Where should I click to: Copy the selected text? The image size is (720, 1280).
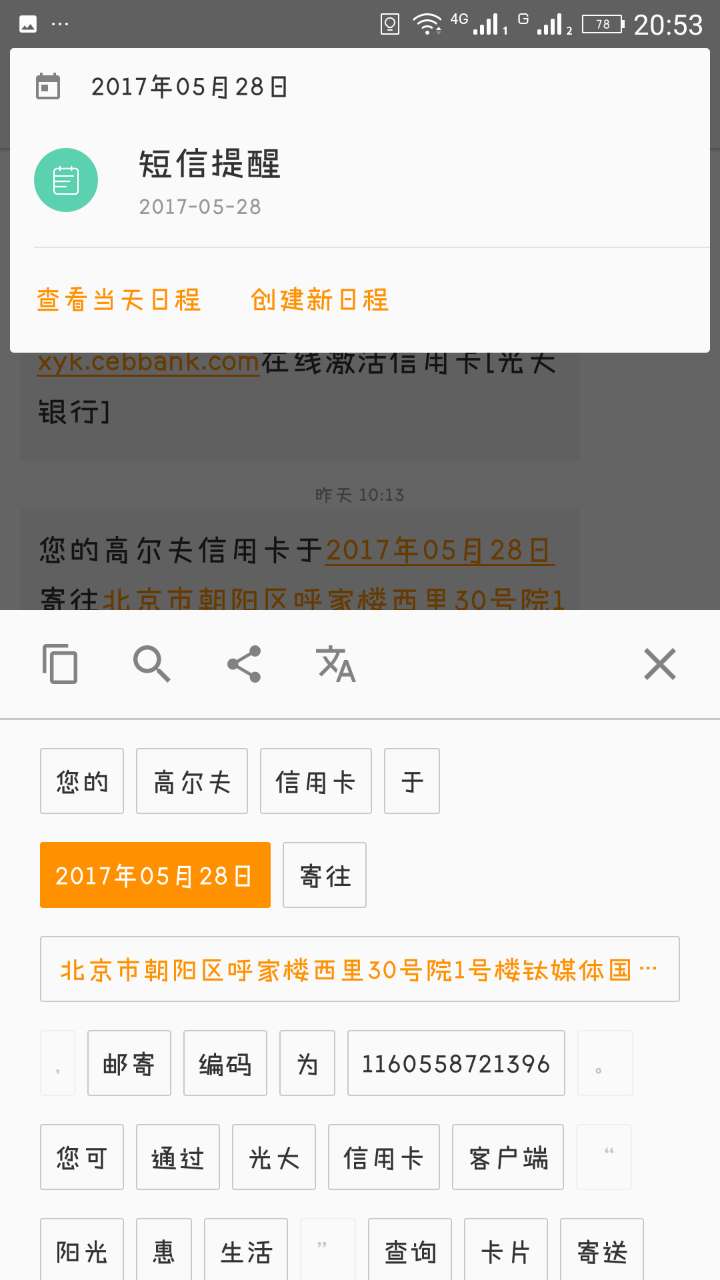tap(60, 664)
